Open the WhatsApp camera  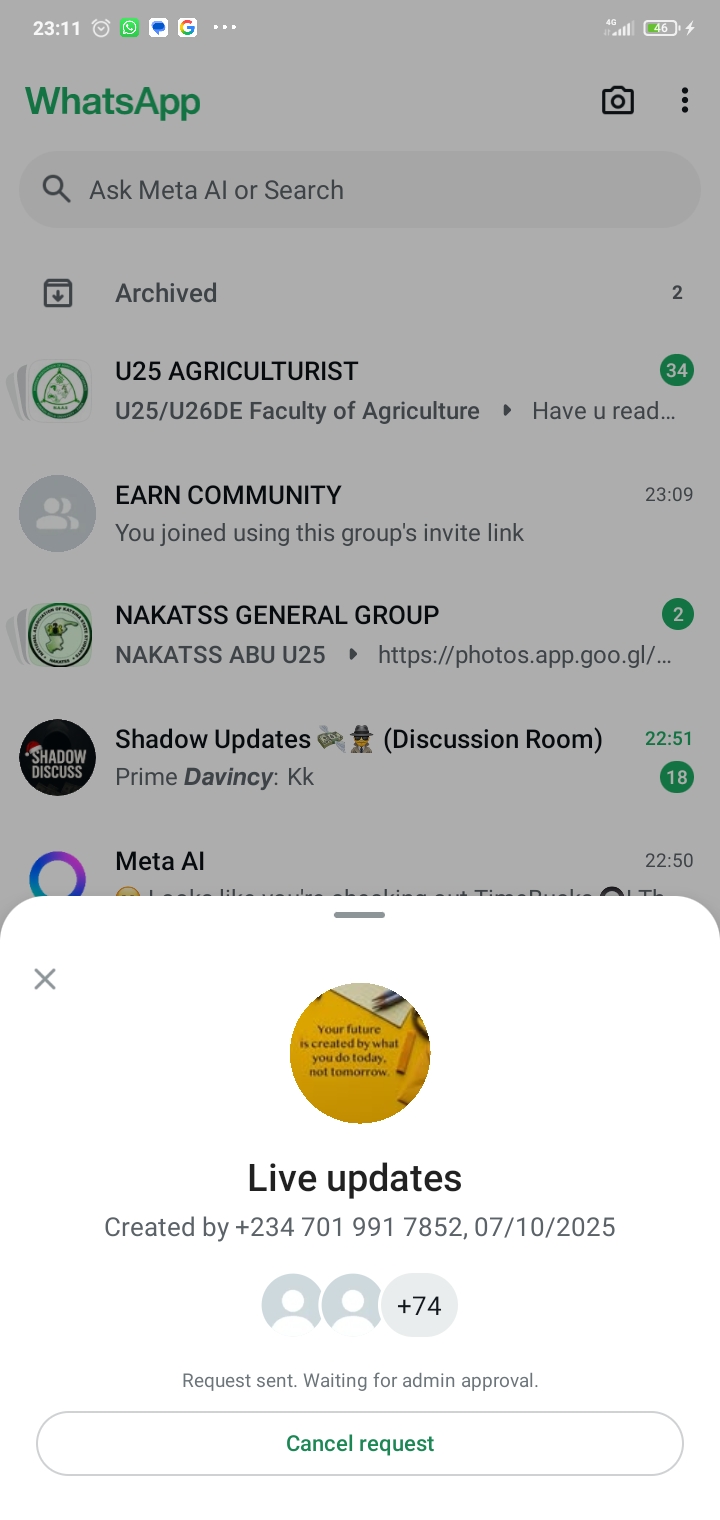617,101
